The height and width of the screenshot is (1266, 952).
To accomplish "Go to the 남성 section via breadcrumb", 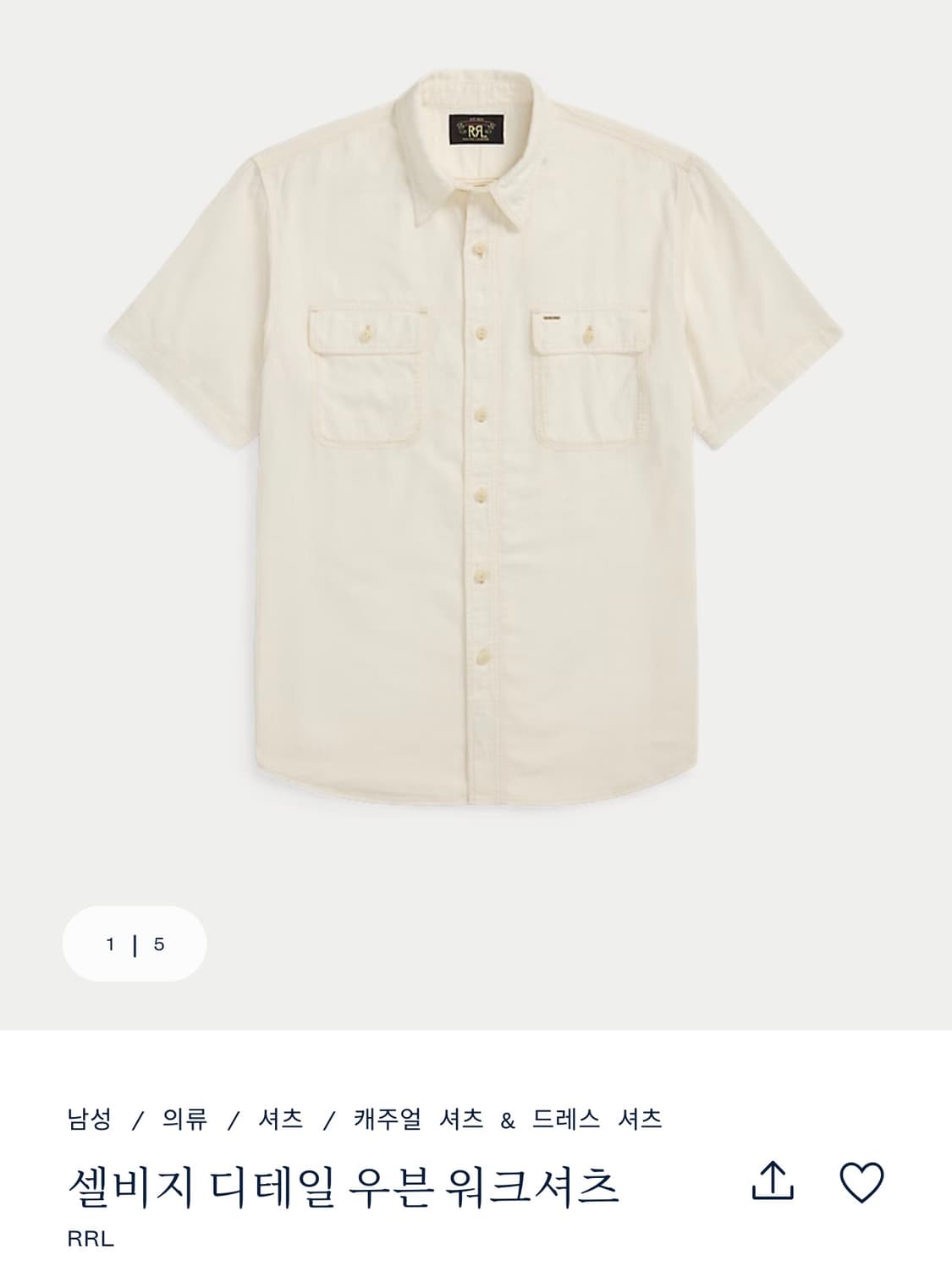I will tap(89, 1096).
